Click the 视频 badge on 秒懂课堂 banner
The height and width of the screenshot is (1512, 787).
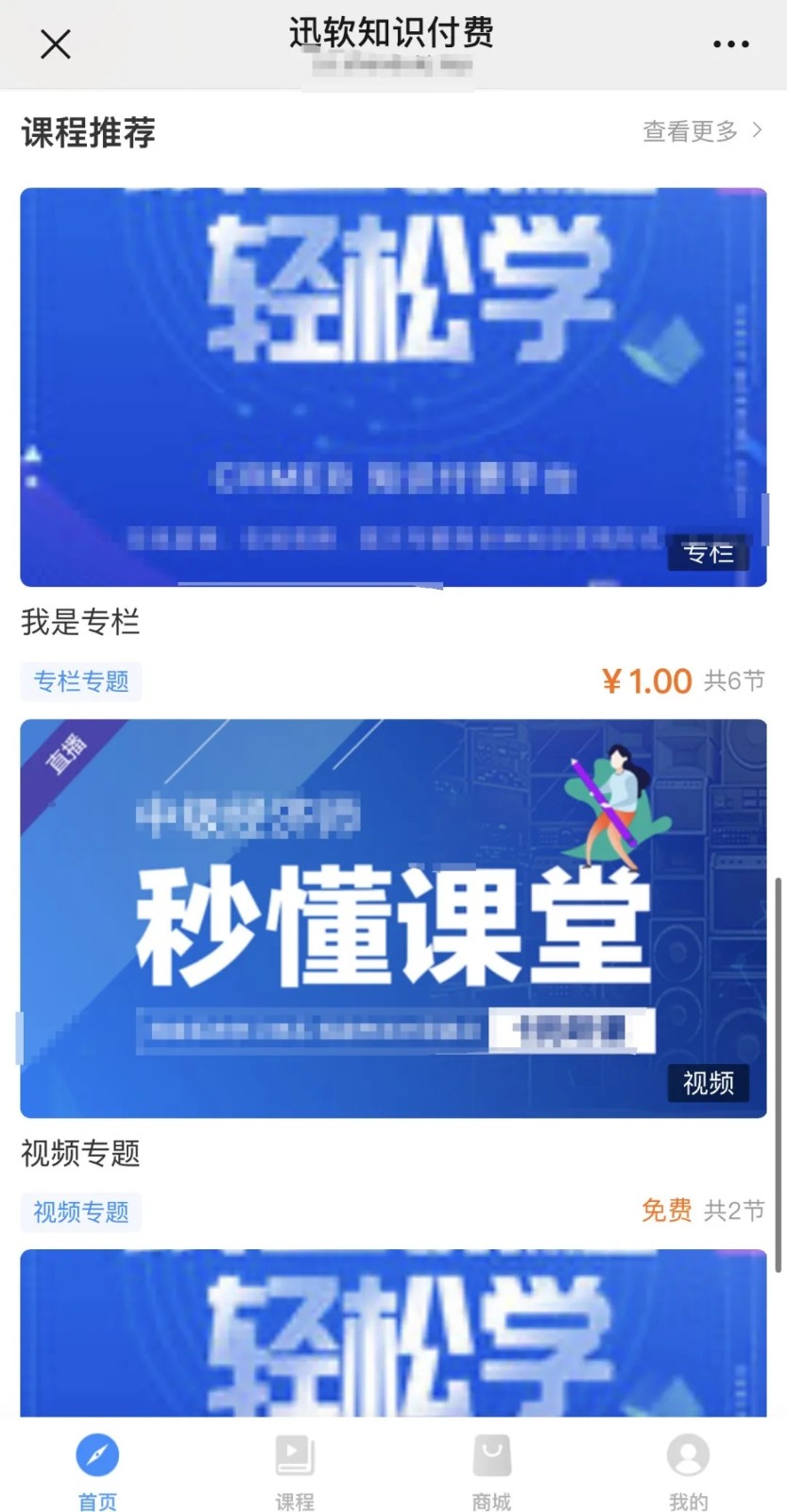[x=708, y=1084]
